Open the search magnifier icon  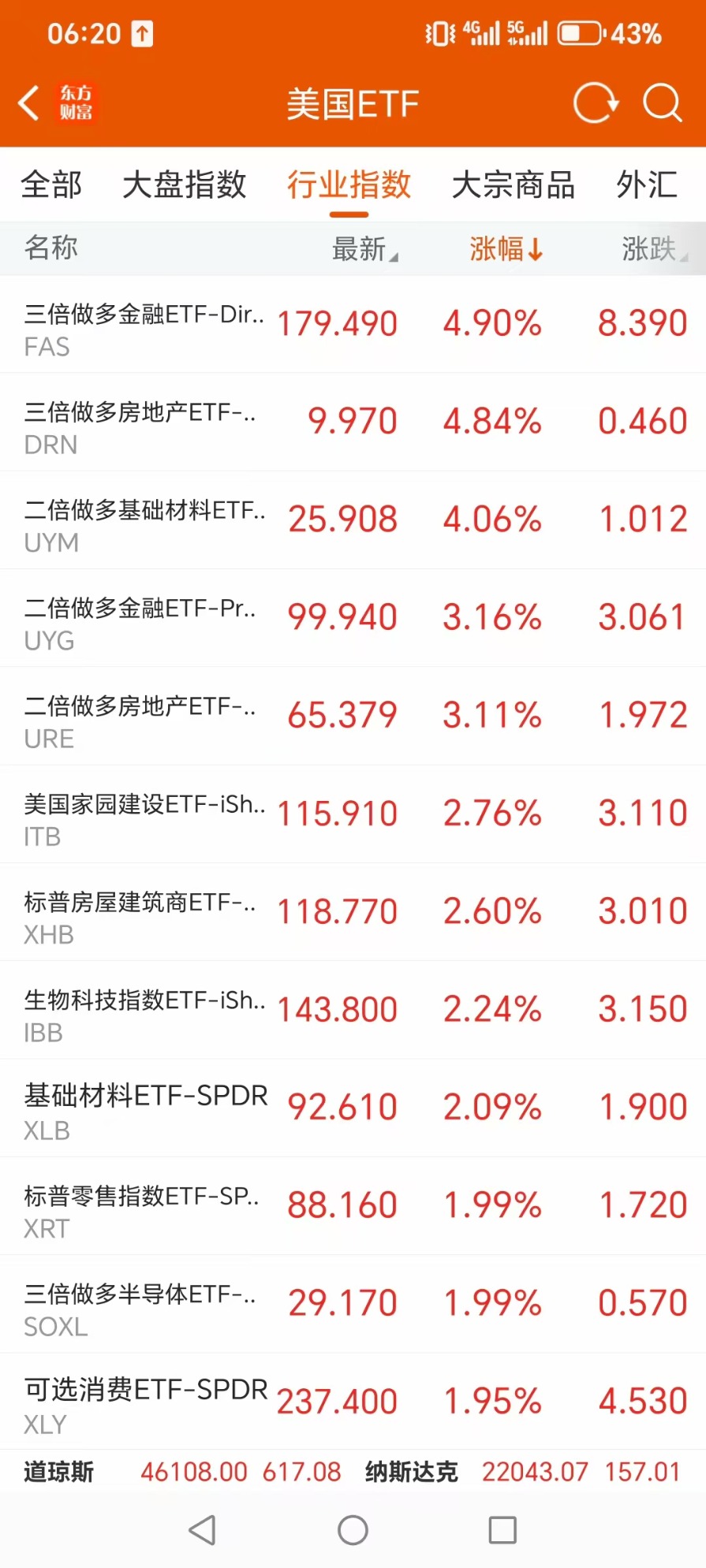coord(662,103)
